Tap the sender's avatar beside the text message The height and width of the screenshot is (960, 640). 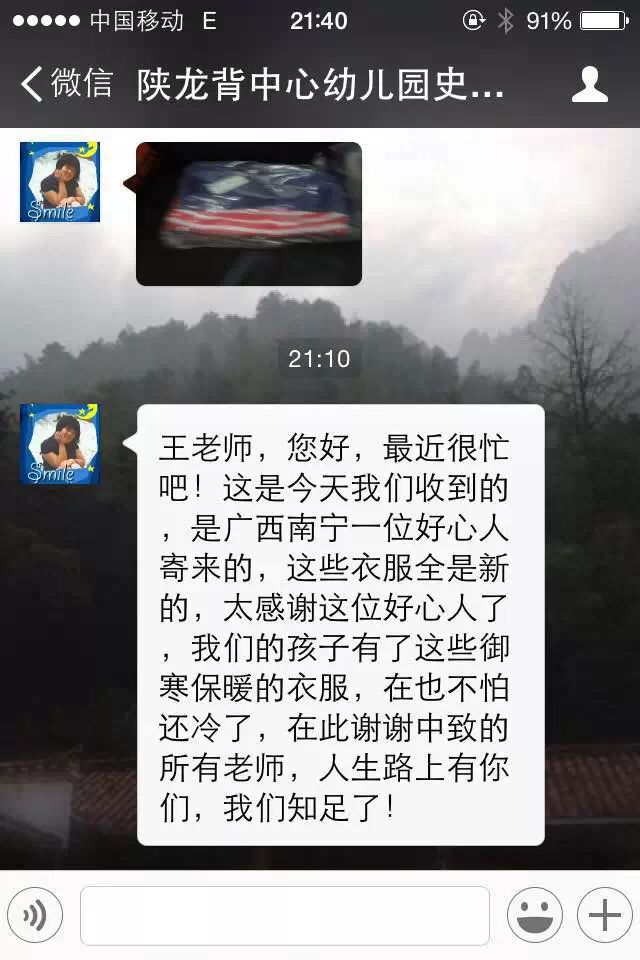pyautogui.click(x=60, y=445)
